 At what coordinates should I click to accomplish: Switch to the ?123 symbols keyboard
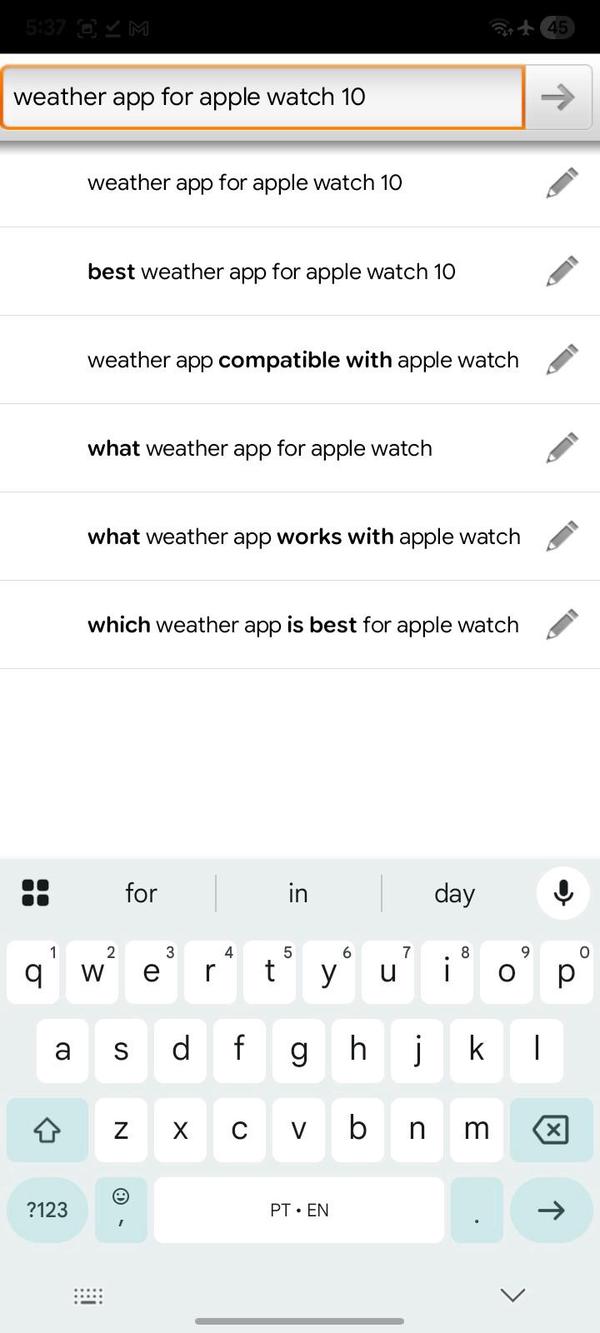tap(47, 1210)
